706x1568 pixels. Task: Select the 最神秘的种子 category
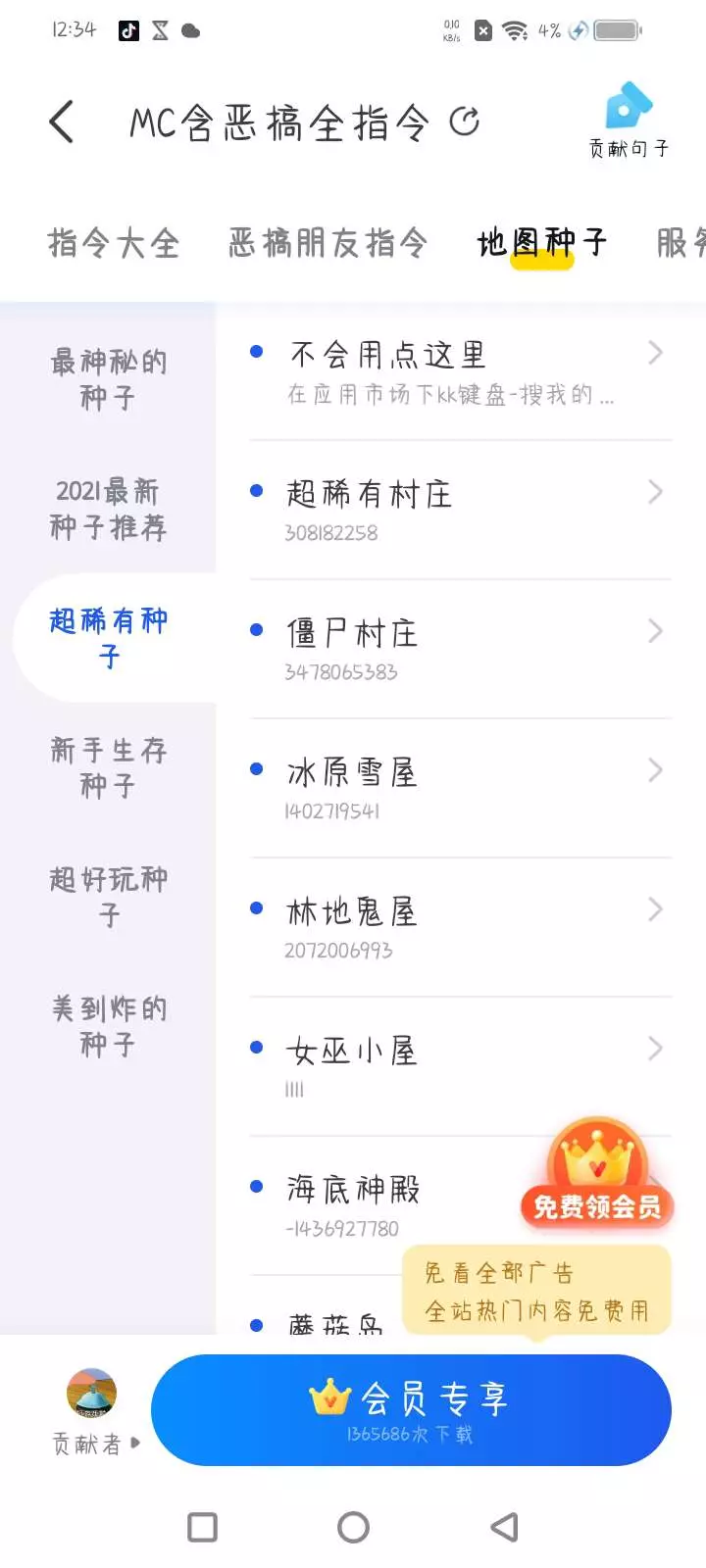(108, 379)
